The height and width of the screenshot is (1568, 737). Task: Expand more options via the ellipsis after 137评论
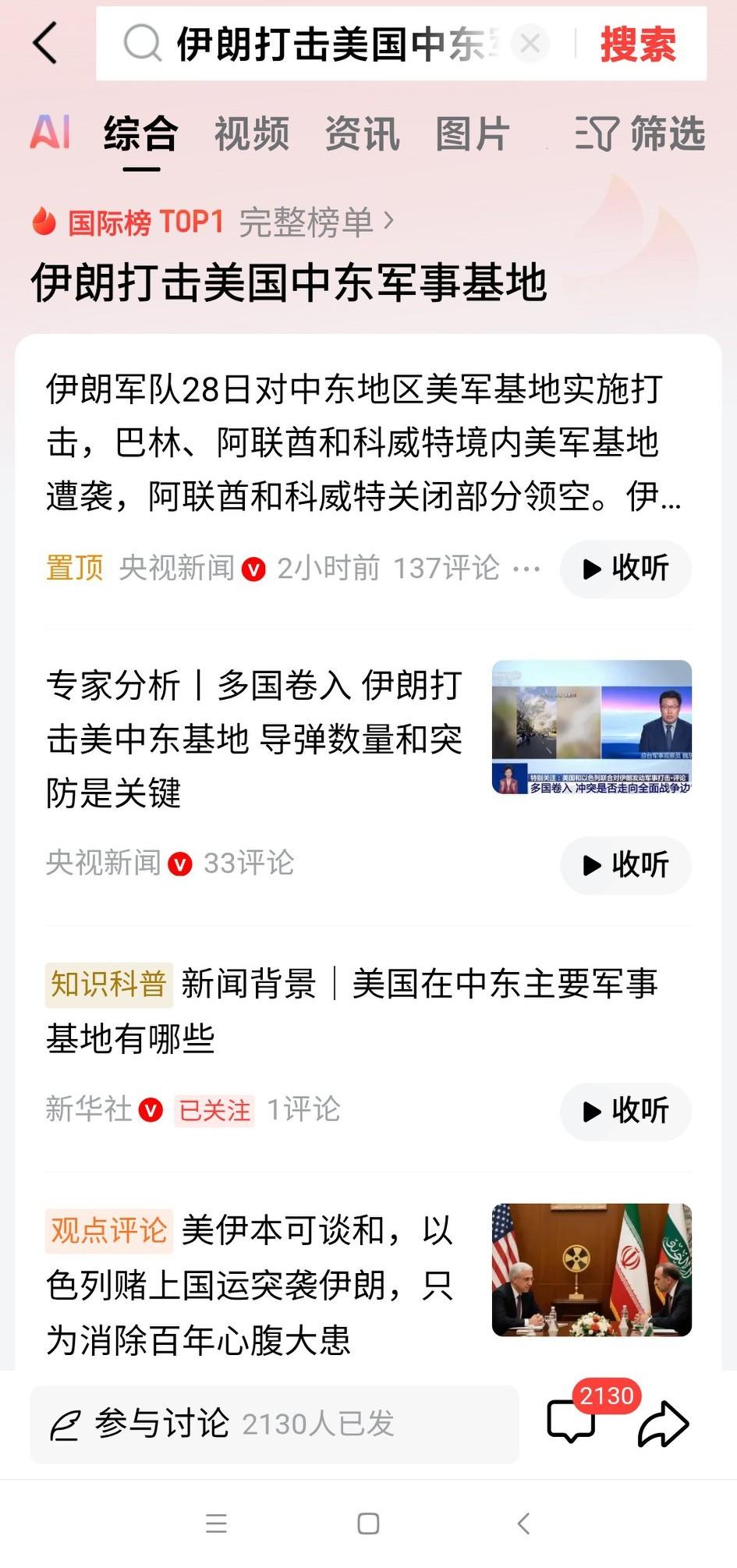(529, 569)
